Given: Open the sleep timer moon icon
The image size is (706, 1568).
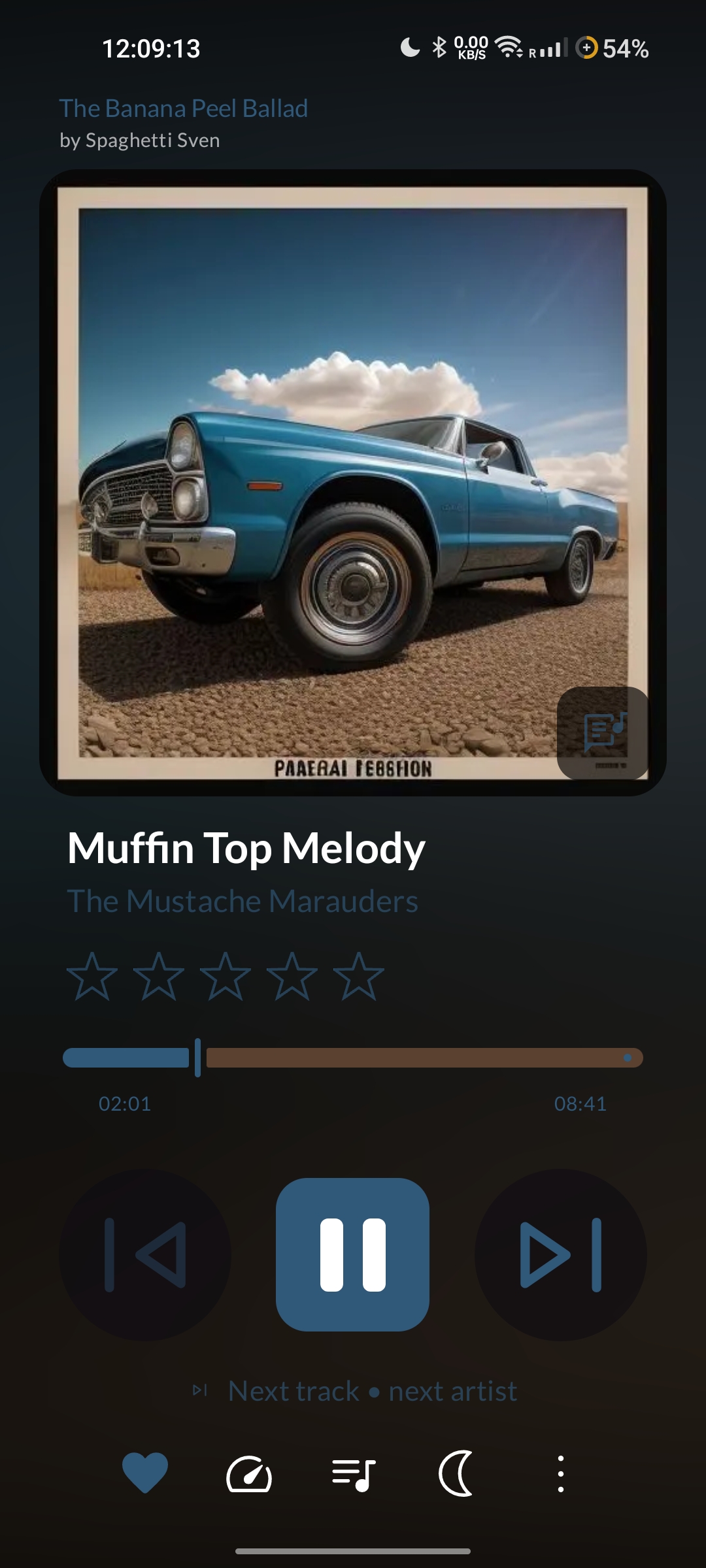Looking at the screenshot, I should [x=456, y=1473].
